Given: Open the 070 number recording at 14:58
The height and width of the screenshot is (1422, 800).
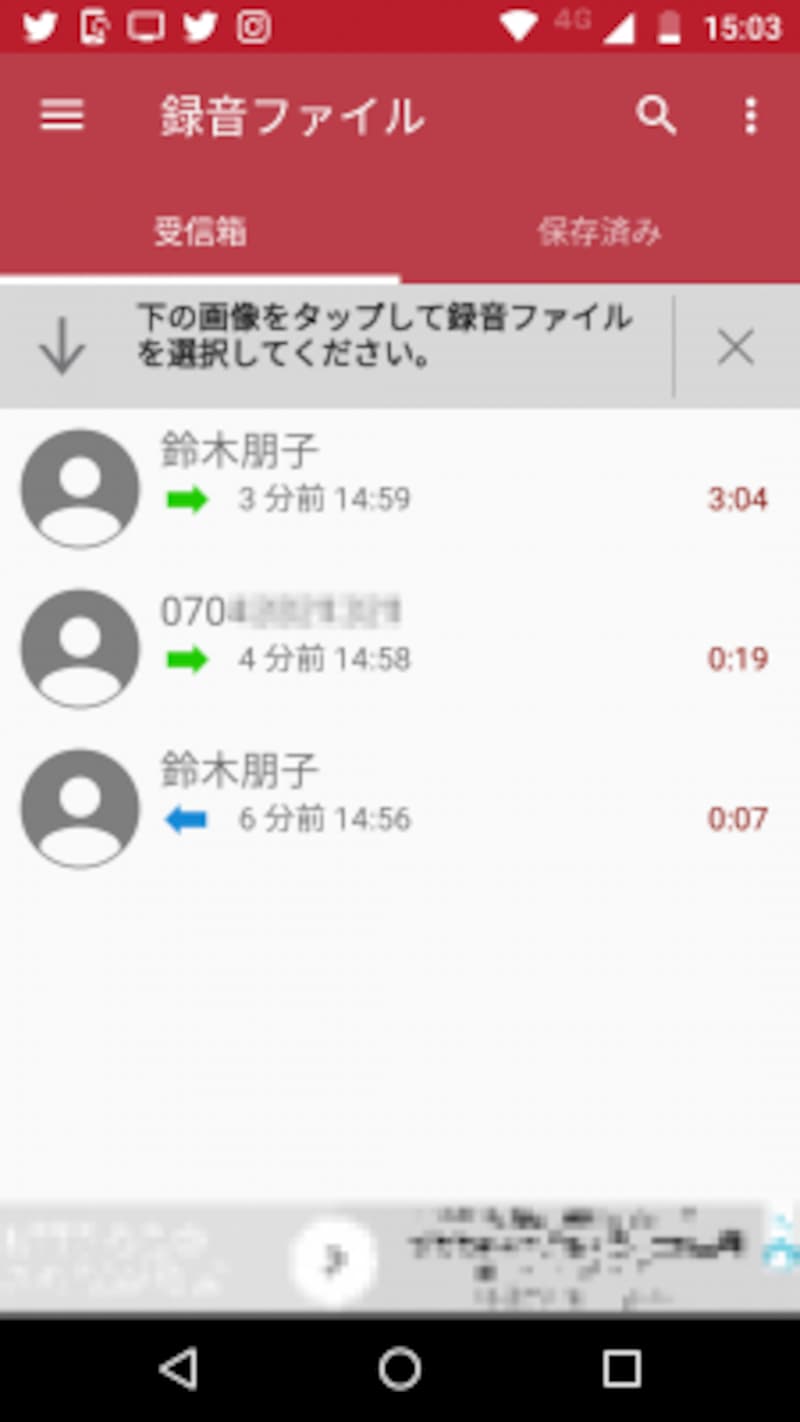Looking at the screenshot, I should 400,648.
